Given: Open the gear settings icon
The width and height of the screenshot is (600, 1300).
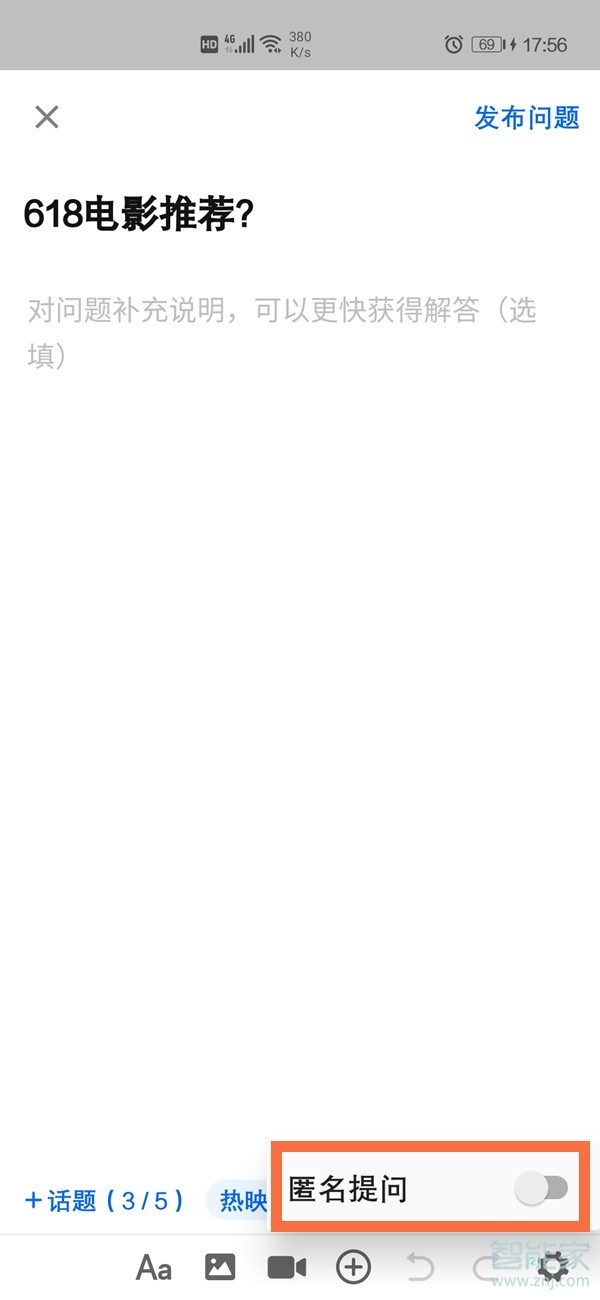Looking at the screenshot, I should pos(553,1268).
